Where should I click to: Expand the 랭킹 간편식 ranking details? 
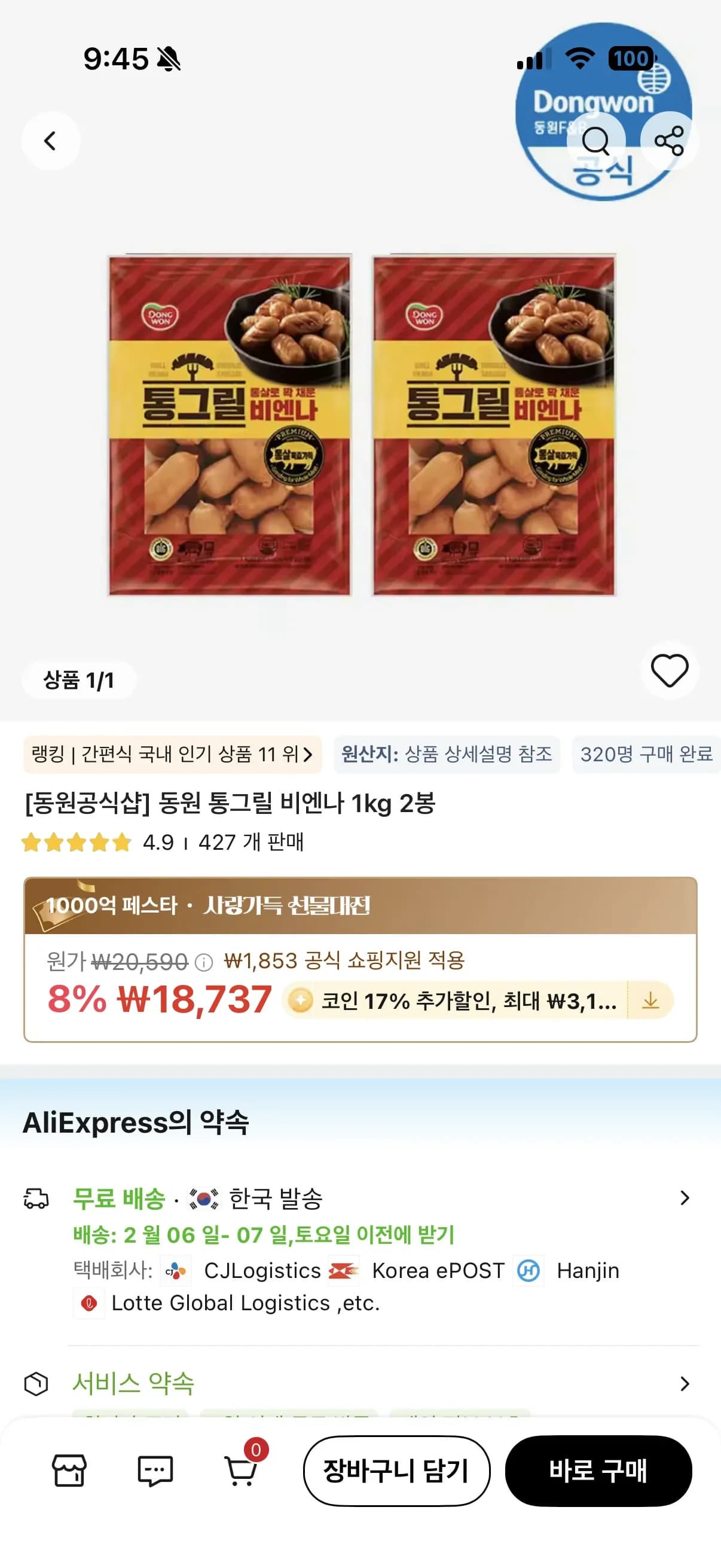[x=167, y=755]
